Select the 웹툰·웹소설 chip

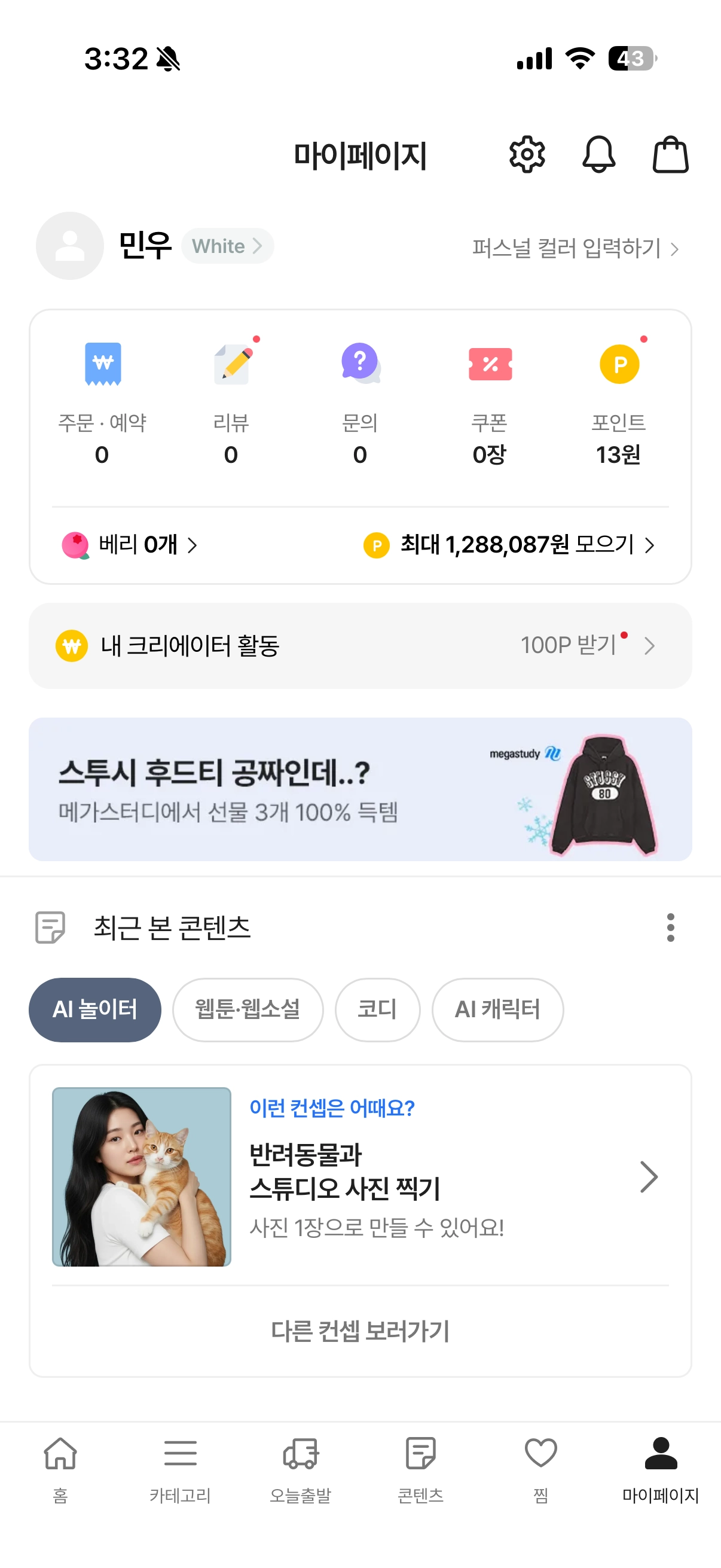[248, 1009]
